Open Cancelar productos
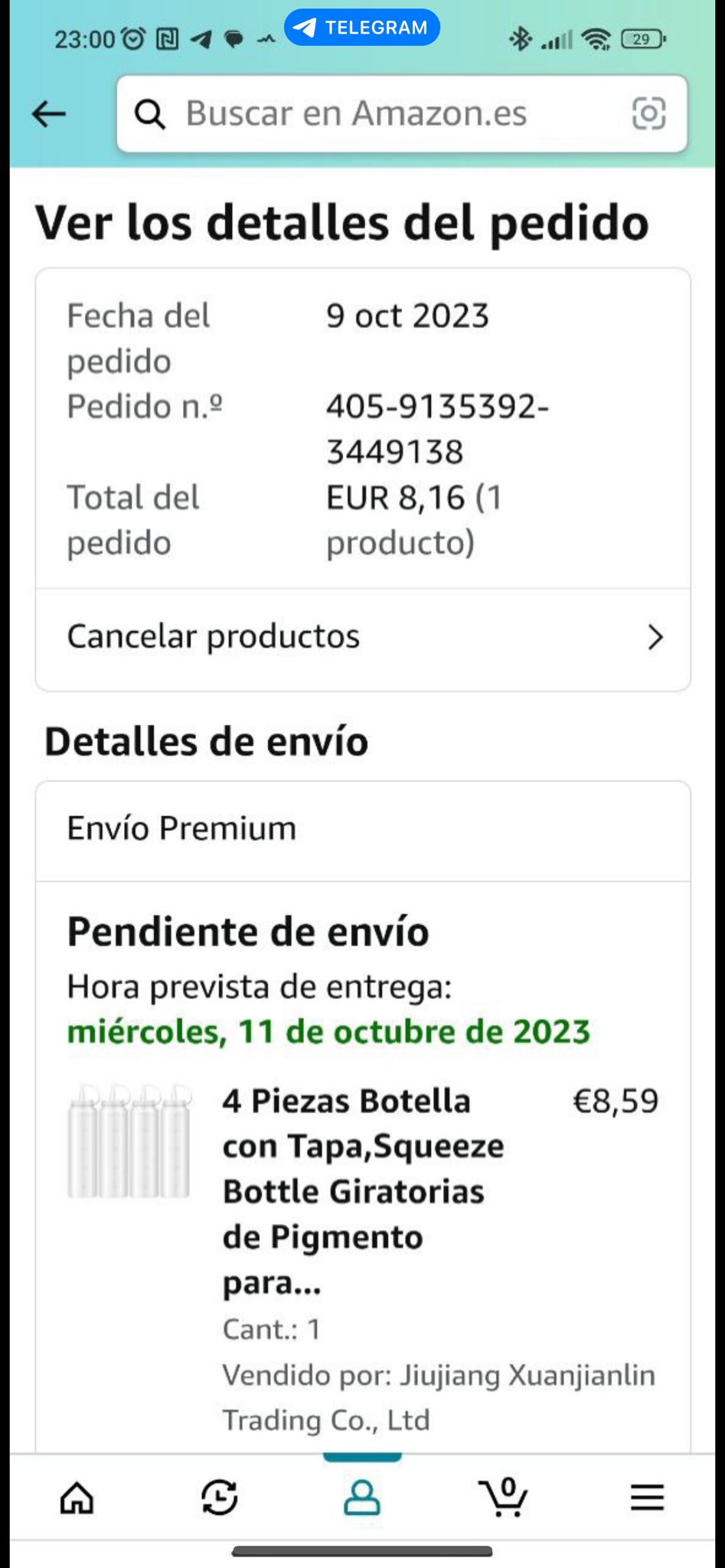 (363, 637)
